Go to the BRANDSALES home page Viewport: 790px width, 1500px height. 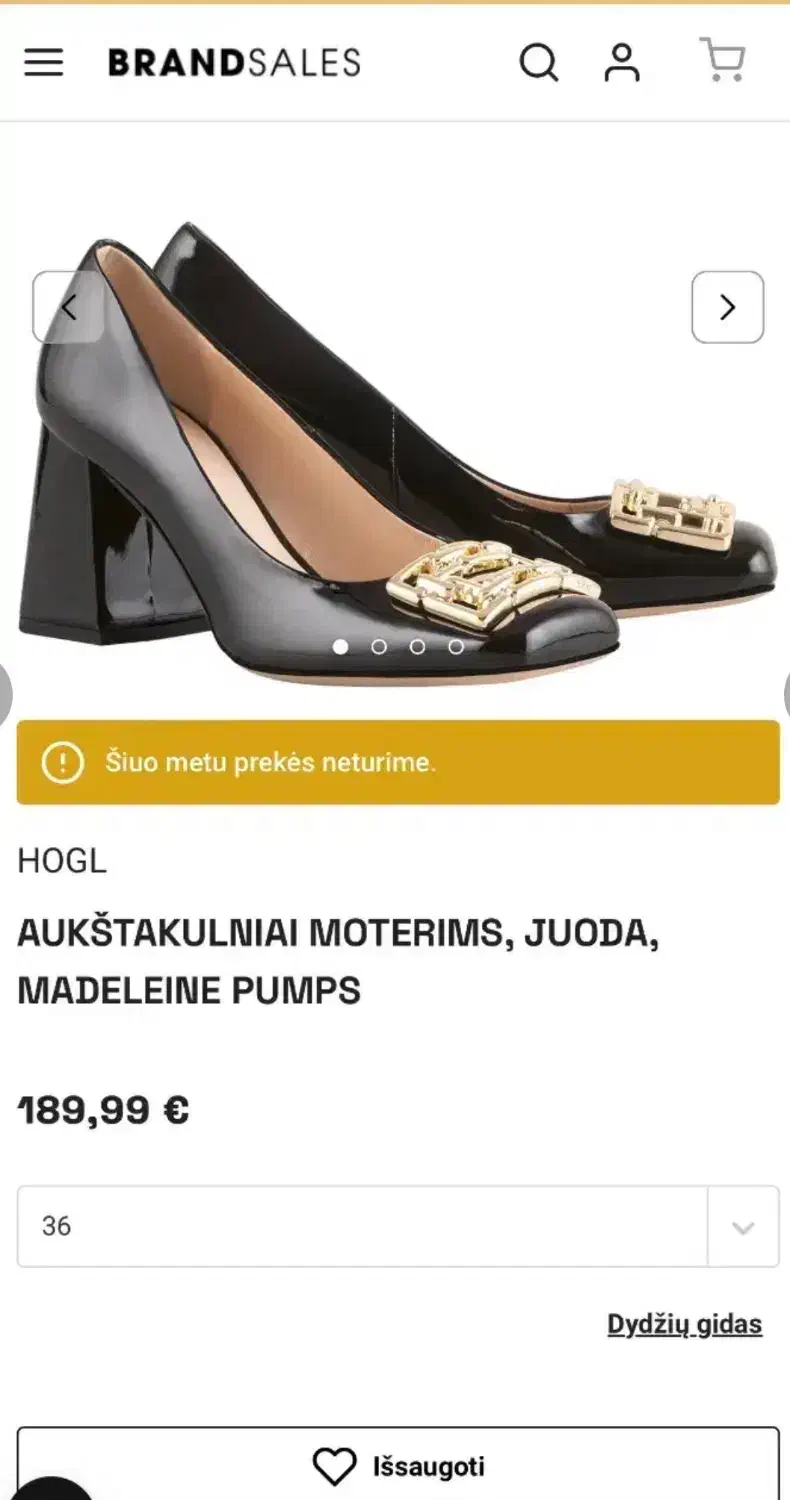(234, 63)
